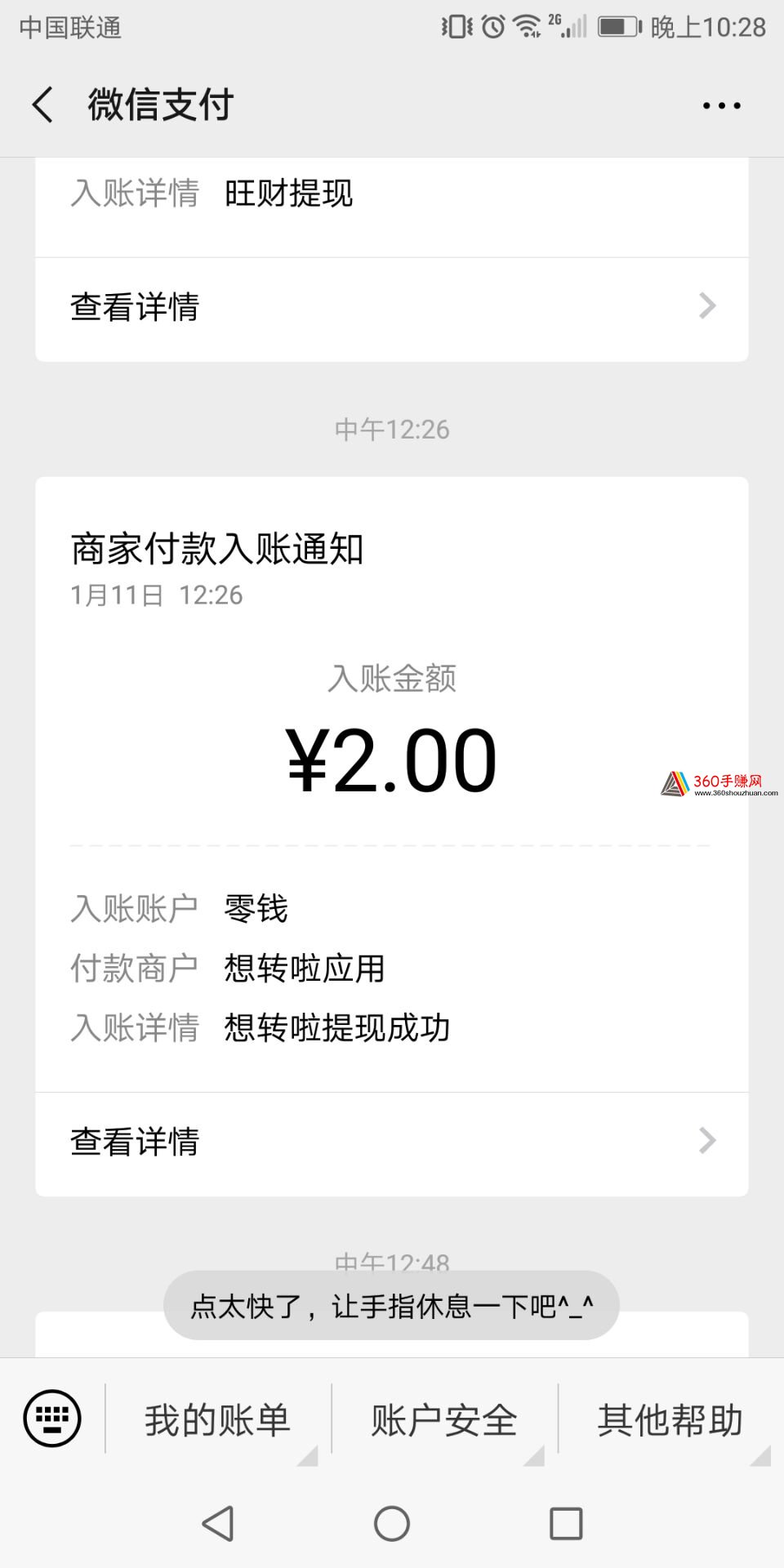Open the three-dot overflow menu
The height and width of the screenshot is (1568, 784).
pos(722,105)
